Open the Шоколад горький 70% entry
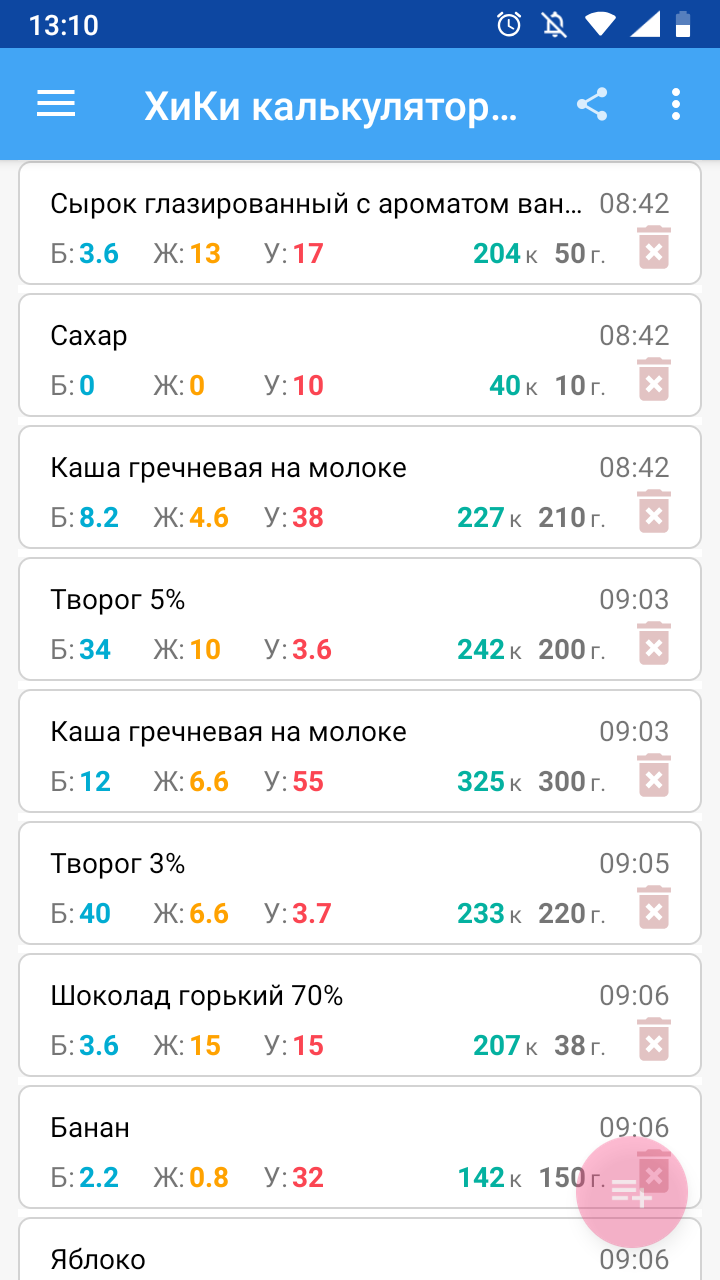Viewport: 720px width, 1280px height. click(x=300, y=1015)
